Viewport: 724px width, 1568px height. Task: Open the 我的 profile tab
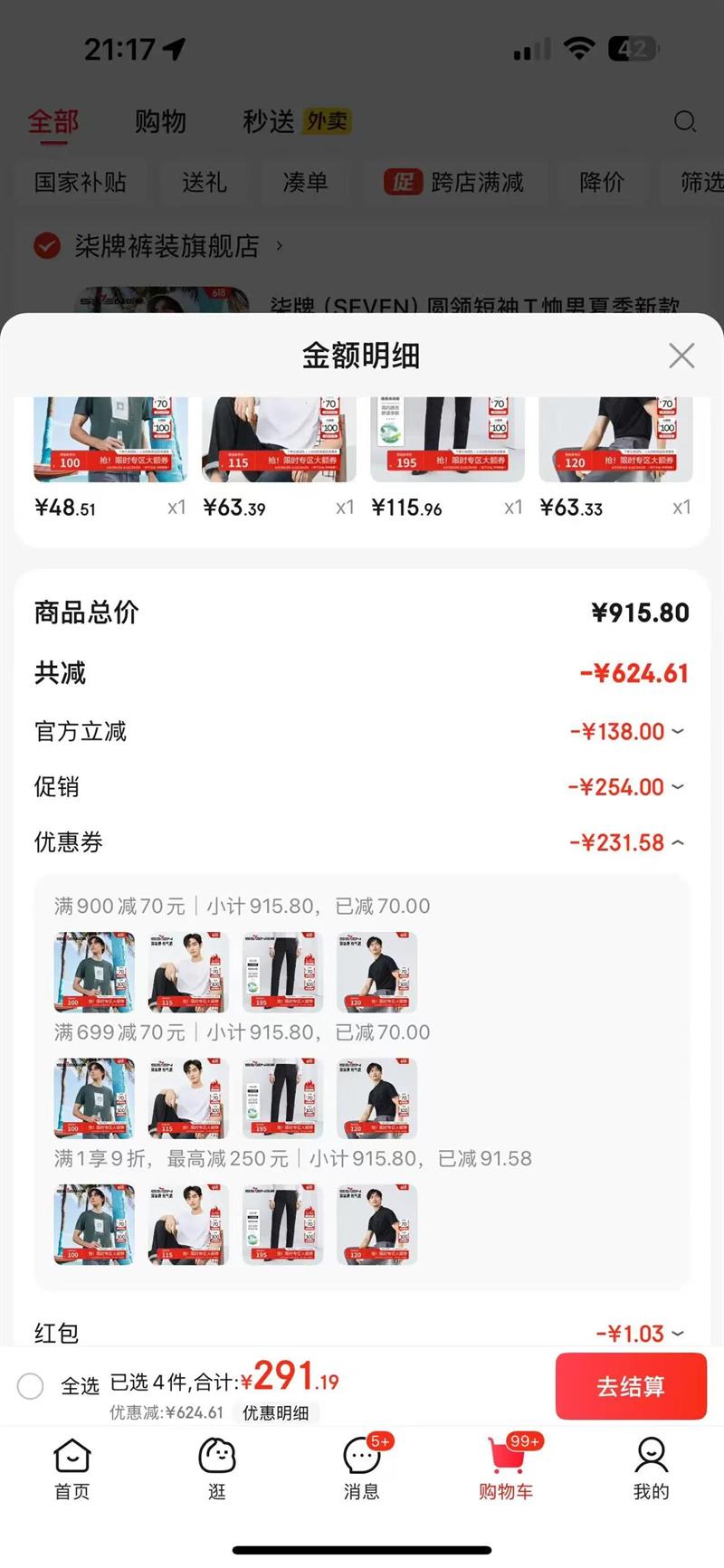click(651, 1469)
